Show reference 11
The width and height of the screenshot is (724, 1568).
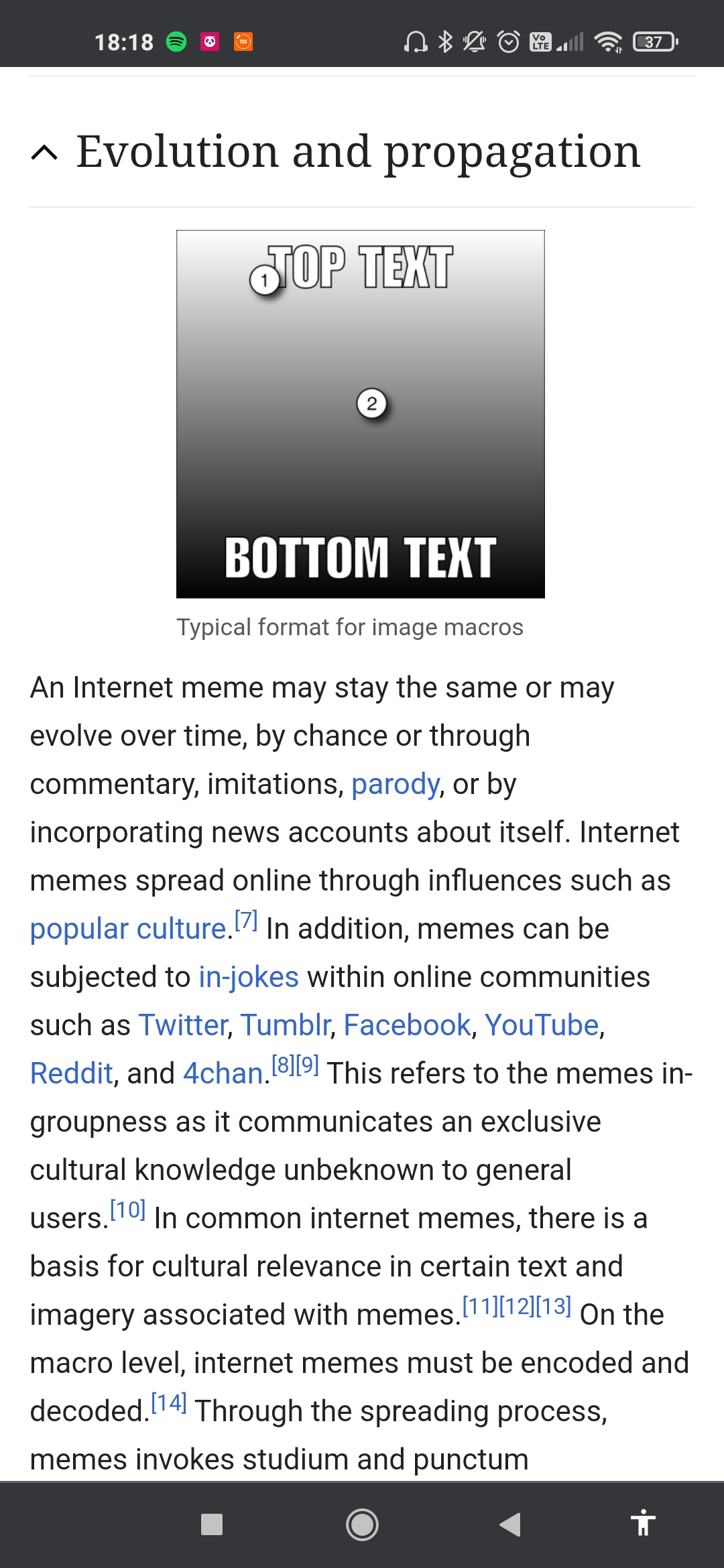[x=480, y=1306]
